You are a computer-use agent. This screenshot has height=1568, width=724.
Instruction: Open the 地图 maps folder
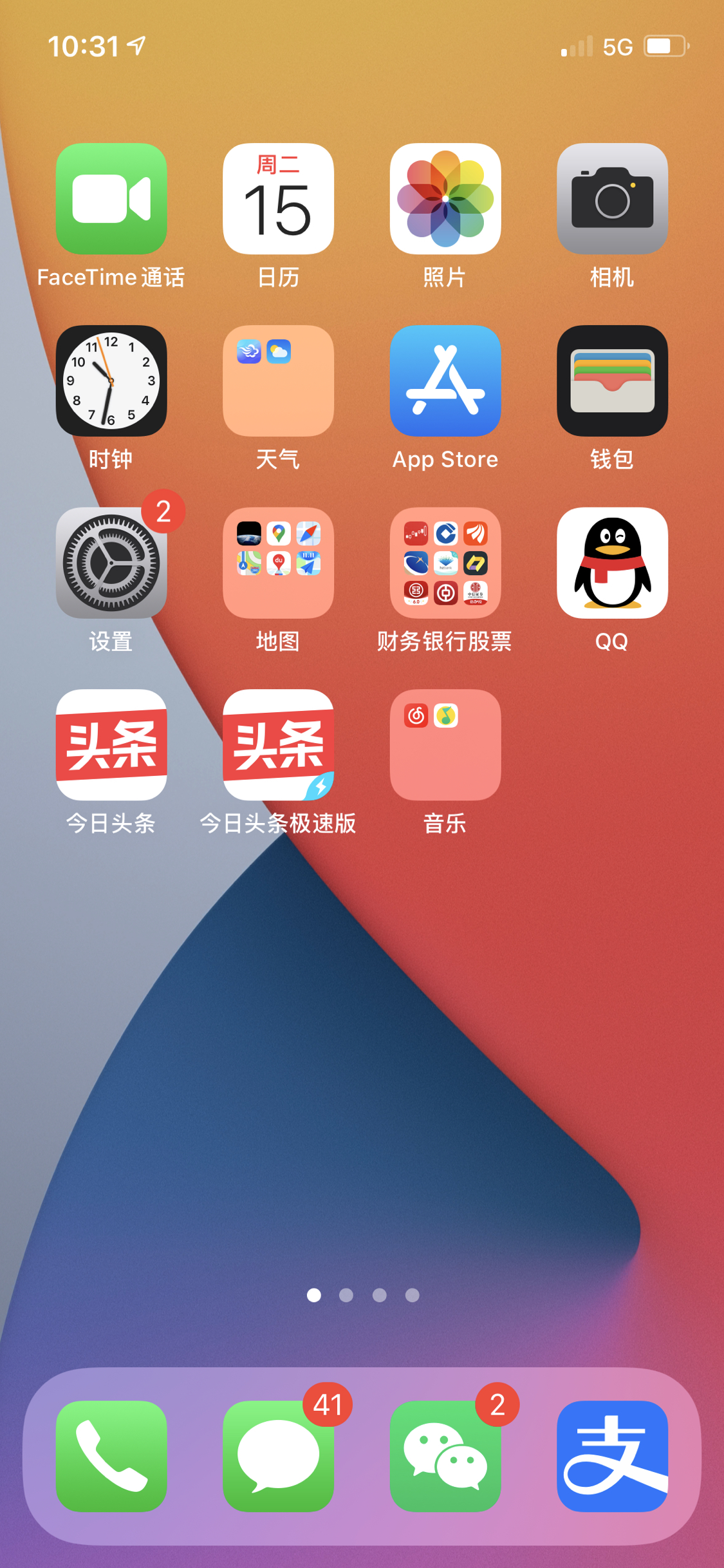pyautogui.click(x=278, y=565)
